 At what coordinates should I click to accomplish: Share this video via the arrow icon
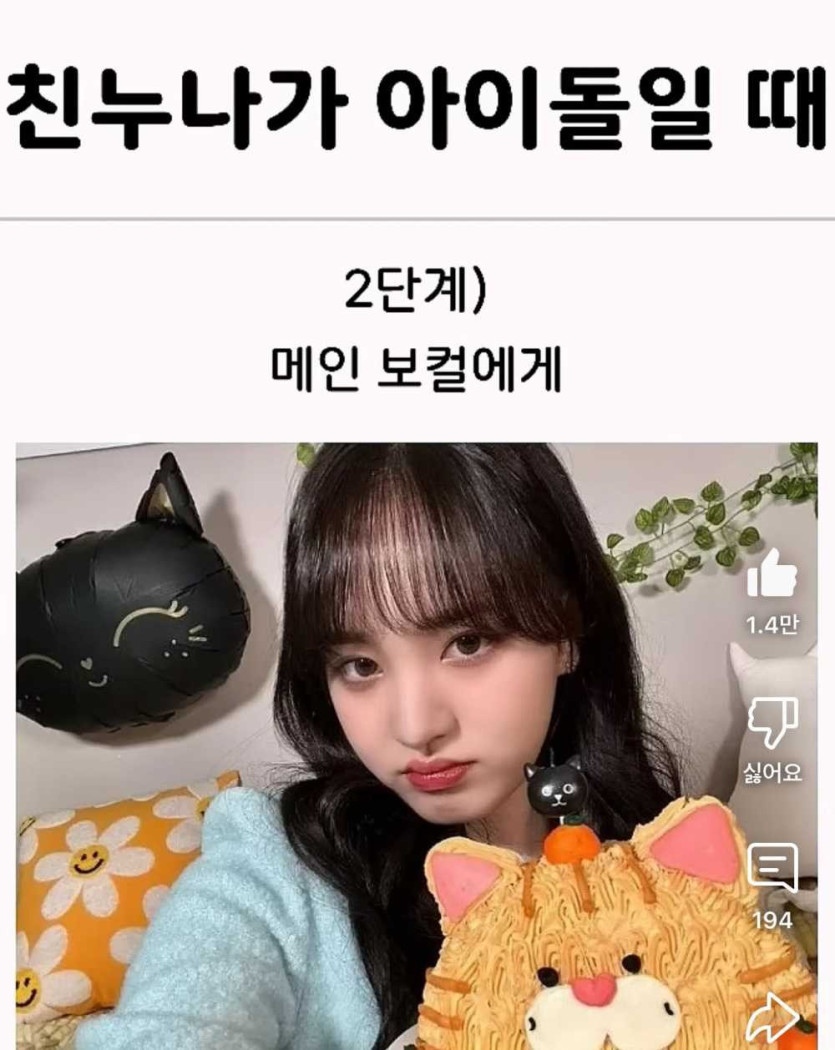(x=772, y=1018)
